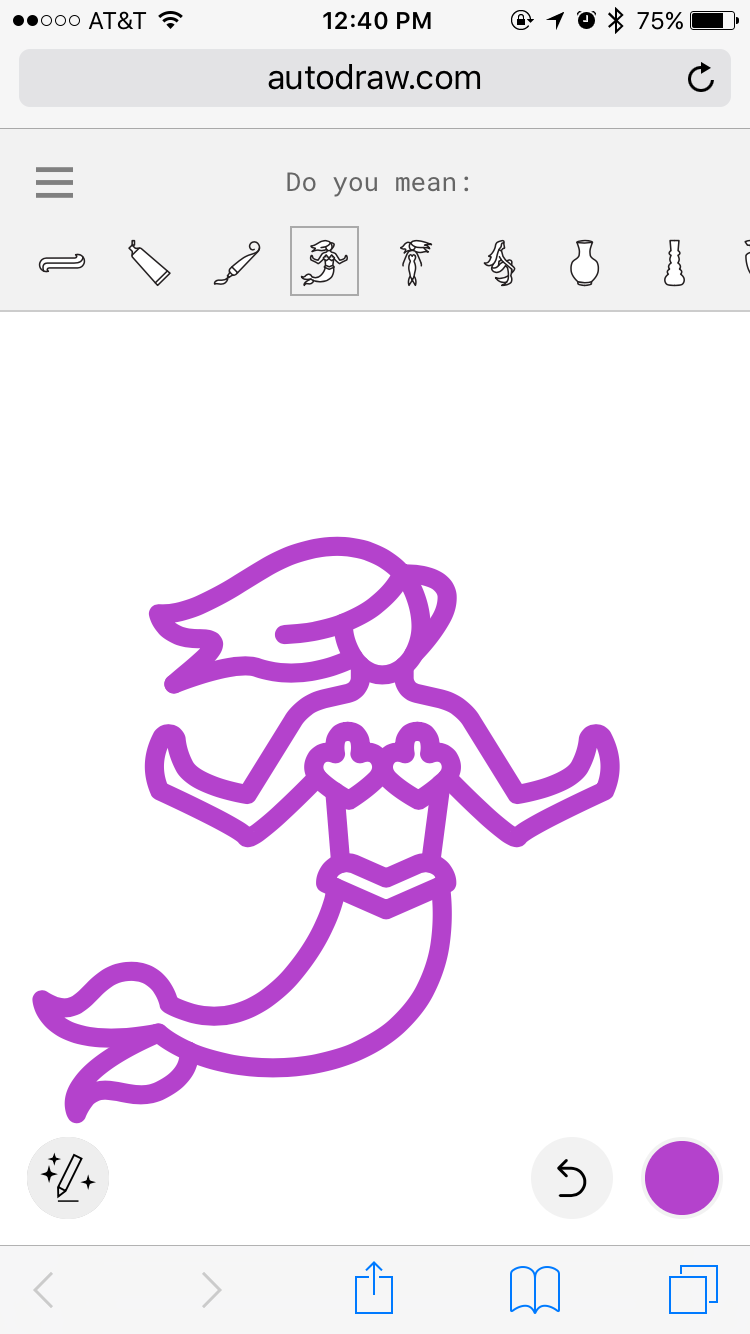Select the front-facing mermaid suggestion
The height and width of the screenshot is (1334, 750).
[413, 263]
